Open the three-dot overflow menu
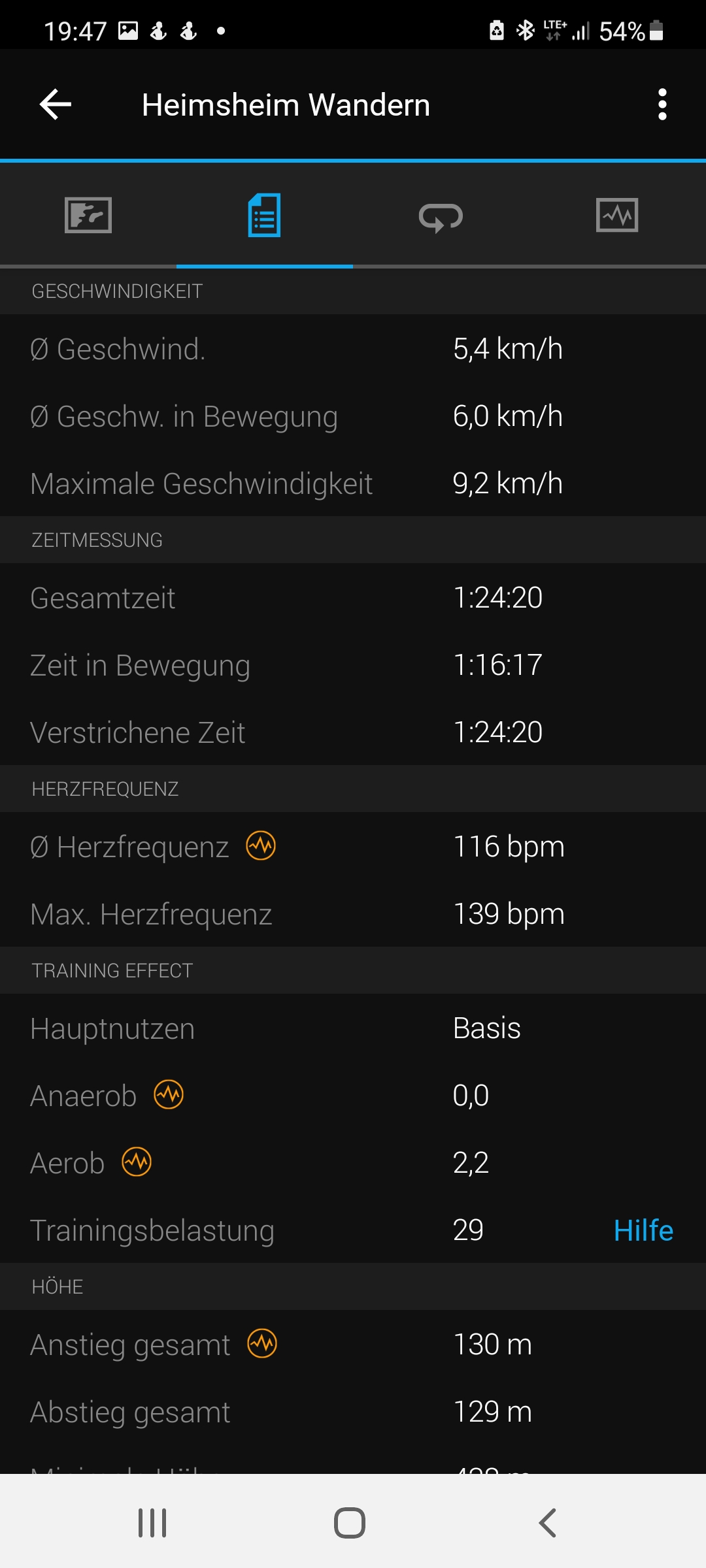Screen dimensions: 706x1568 pos(662,105)
